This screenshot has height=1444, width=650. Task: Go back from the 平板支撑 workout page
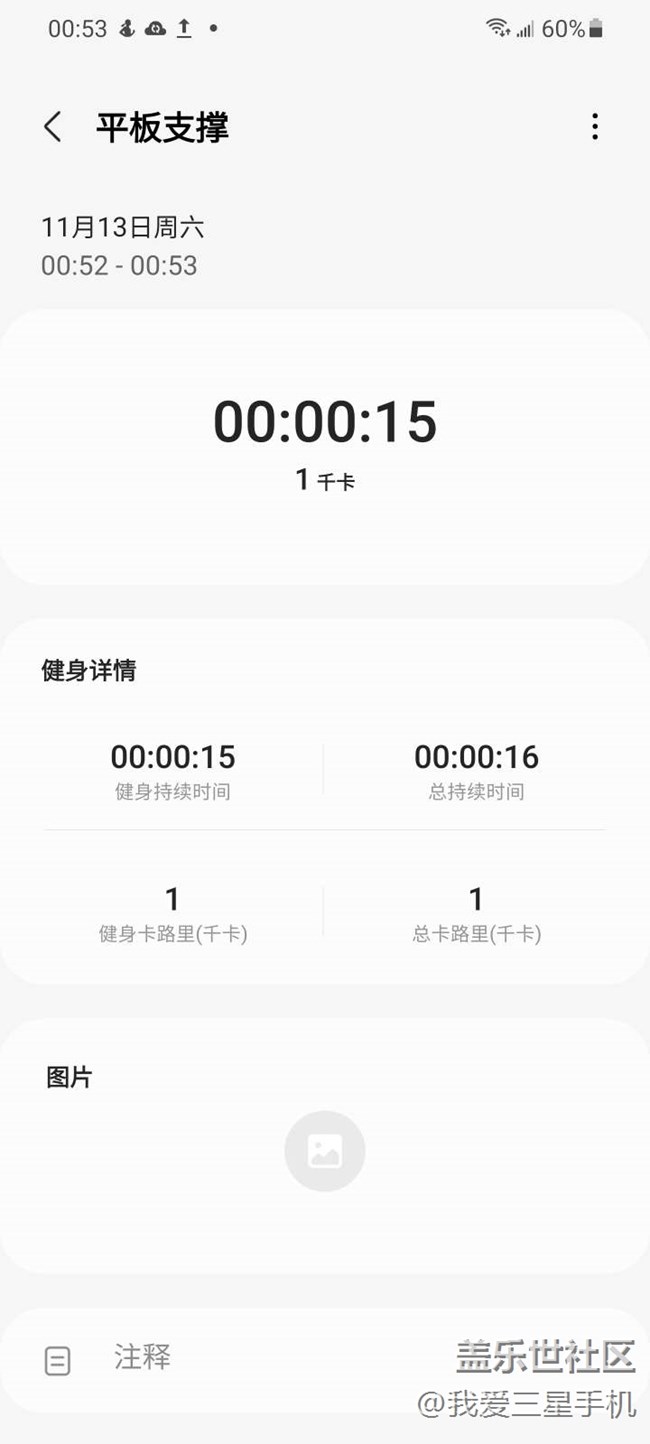click(53, 127)
